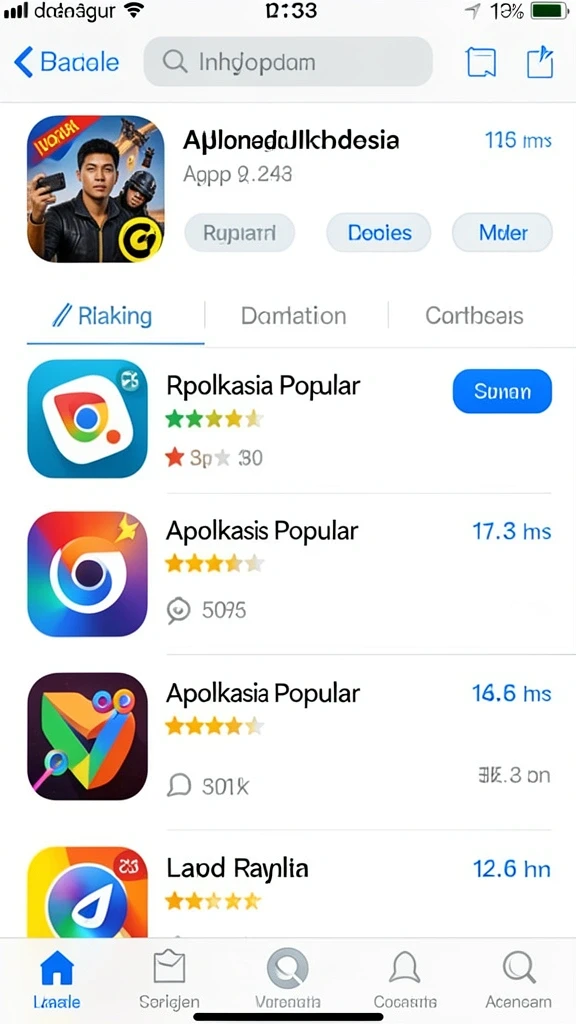The image size is (576, 1024).
Task: Open the Voreaatia bottom tab
Action: click(x=287, y=978)
